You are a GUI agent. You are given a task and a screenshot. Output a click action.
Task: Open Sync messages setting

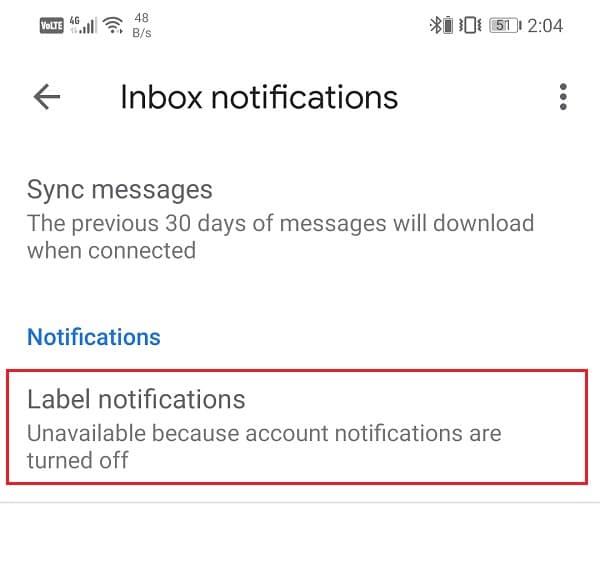point(280,219)
